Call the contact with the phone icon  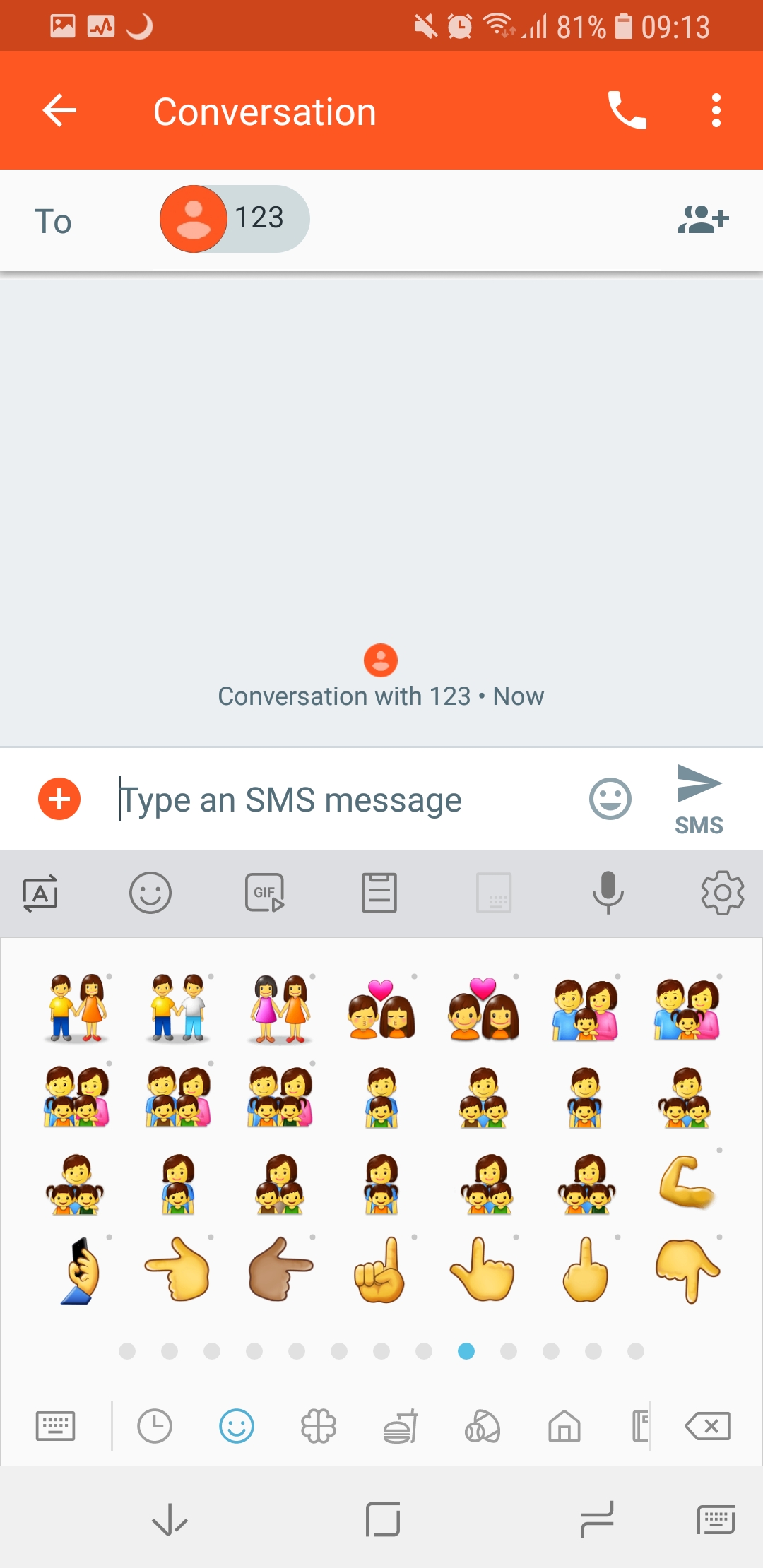627,111
